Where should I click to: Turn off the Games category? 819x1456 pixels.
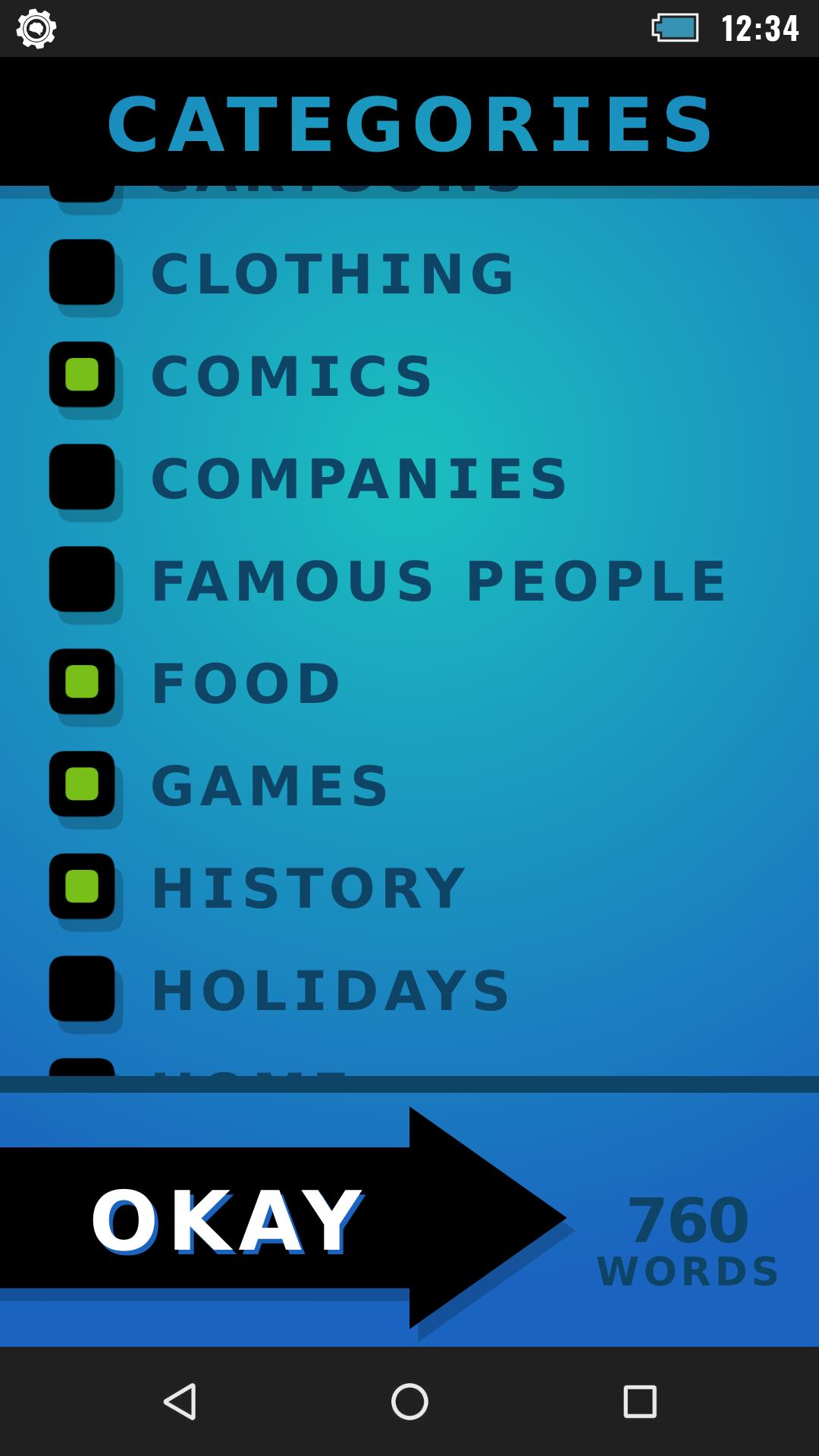pyautogui.click(x=82, y=784)
